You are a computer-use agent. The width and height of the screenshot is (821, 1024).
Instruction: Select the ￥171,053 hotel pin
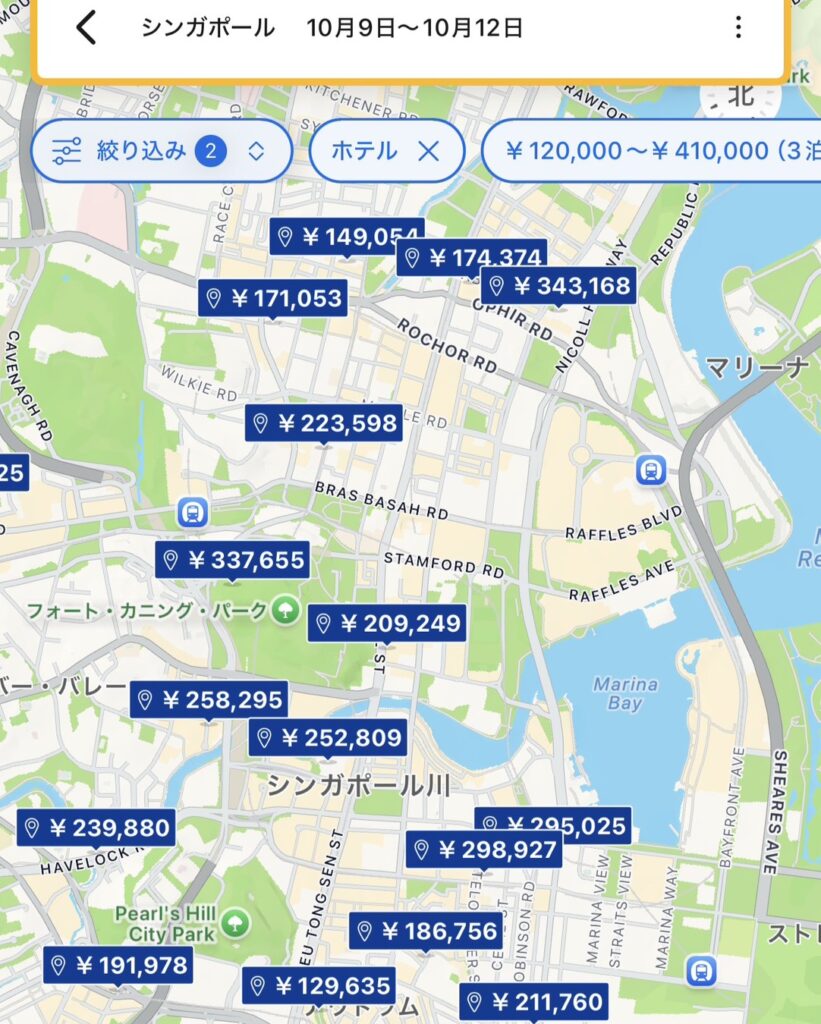pos(273,298)
